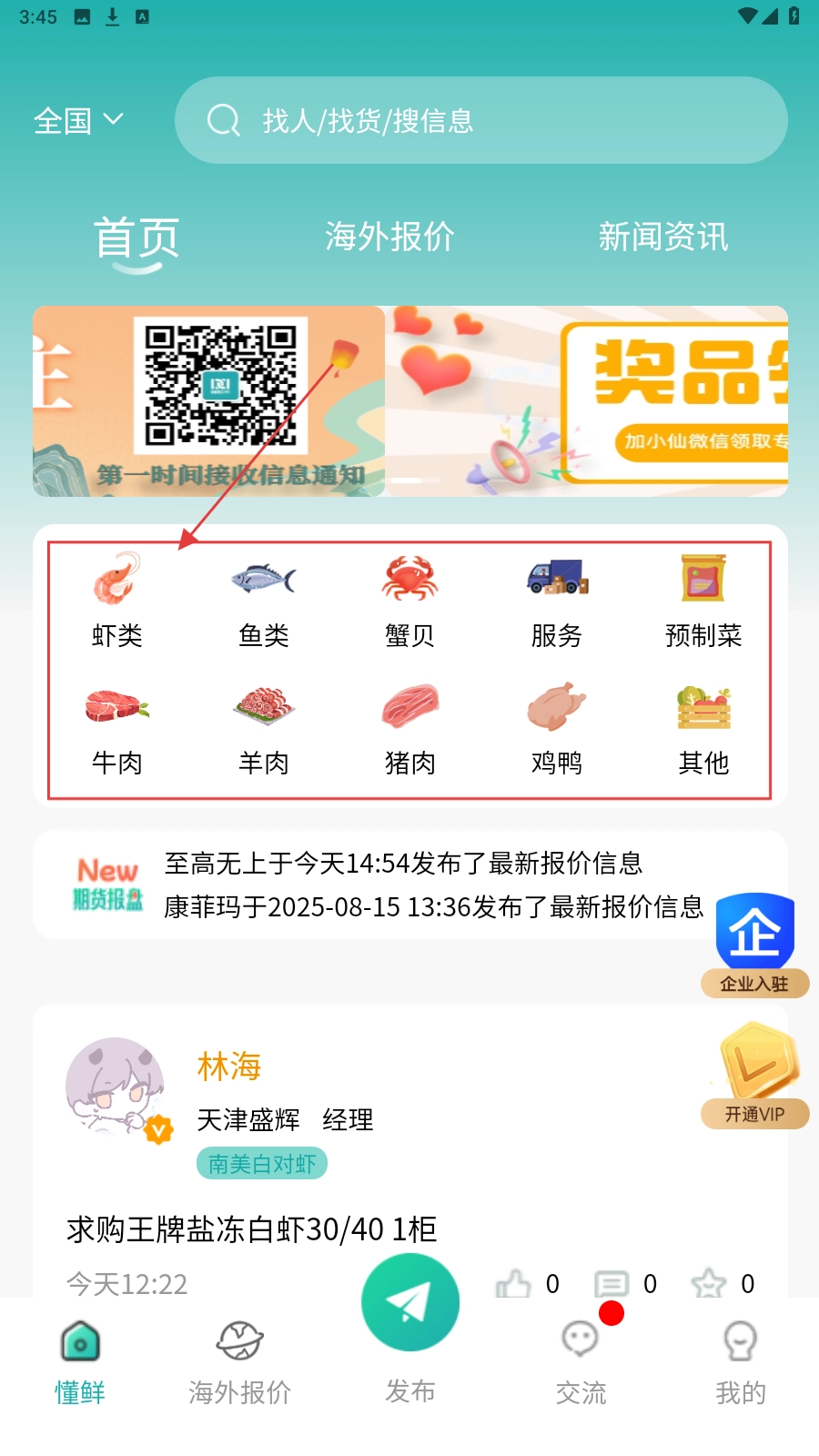819x1456 pixels.
Task: Open the 新闻资讯 tab
Action: (662, 236)
